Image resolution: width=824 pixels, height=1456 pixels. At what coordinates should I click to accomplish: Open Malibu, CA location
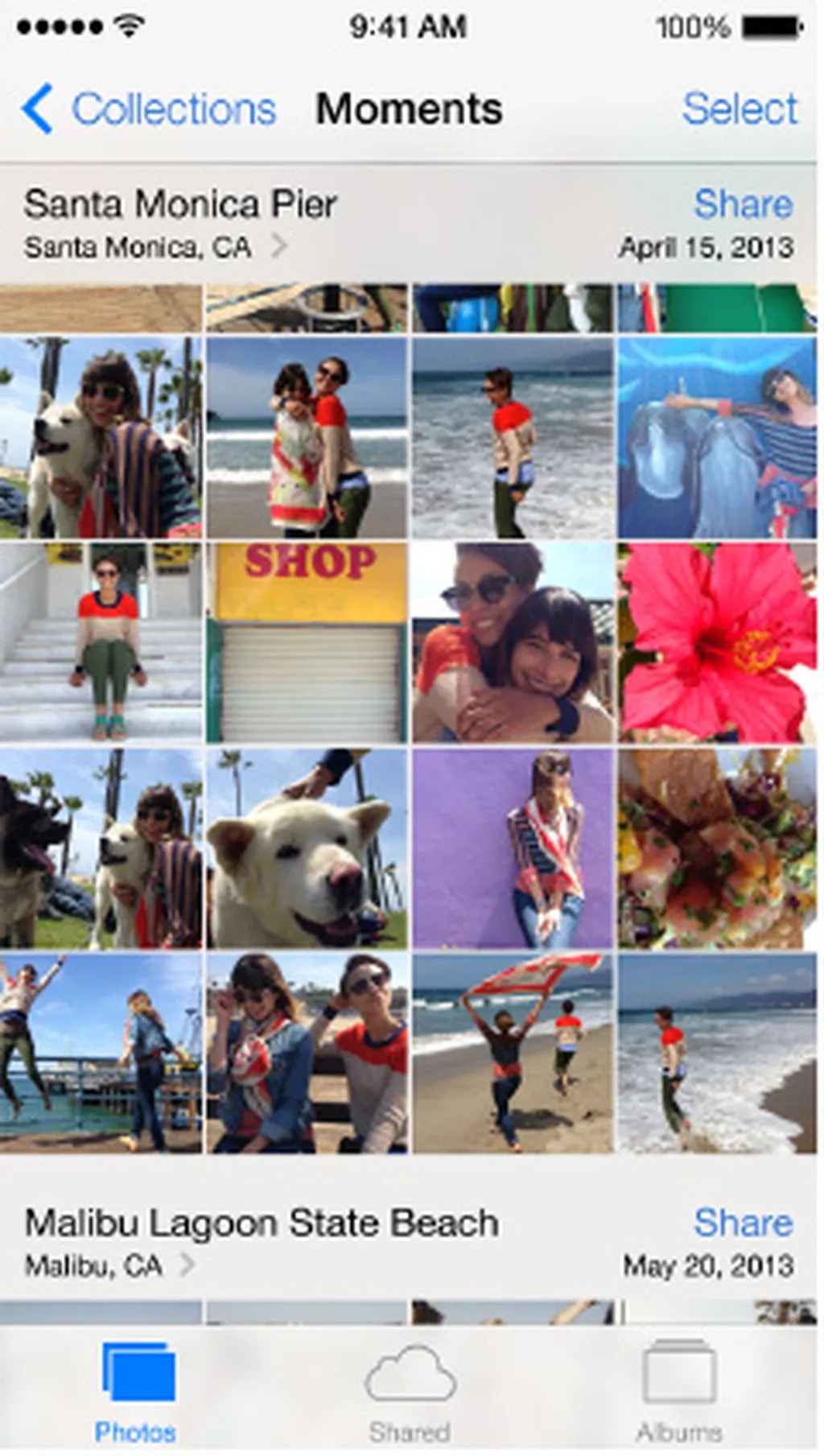tap(109, 1266)
